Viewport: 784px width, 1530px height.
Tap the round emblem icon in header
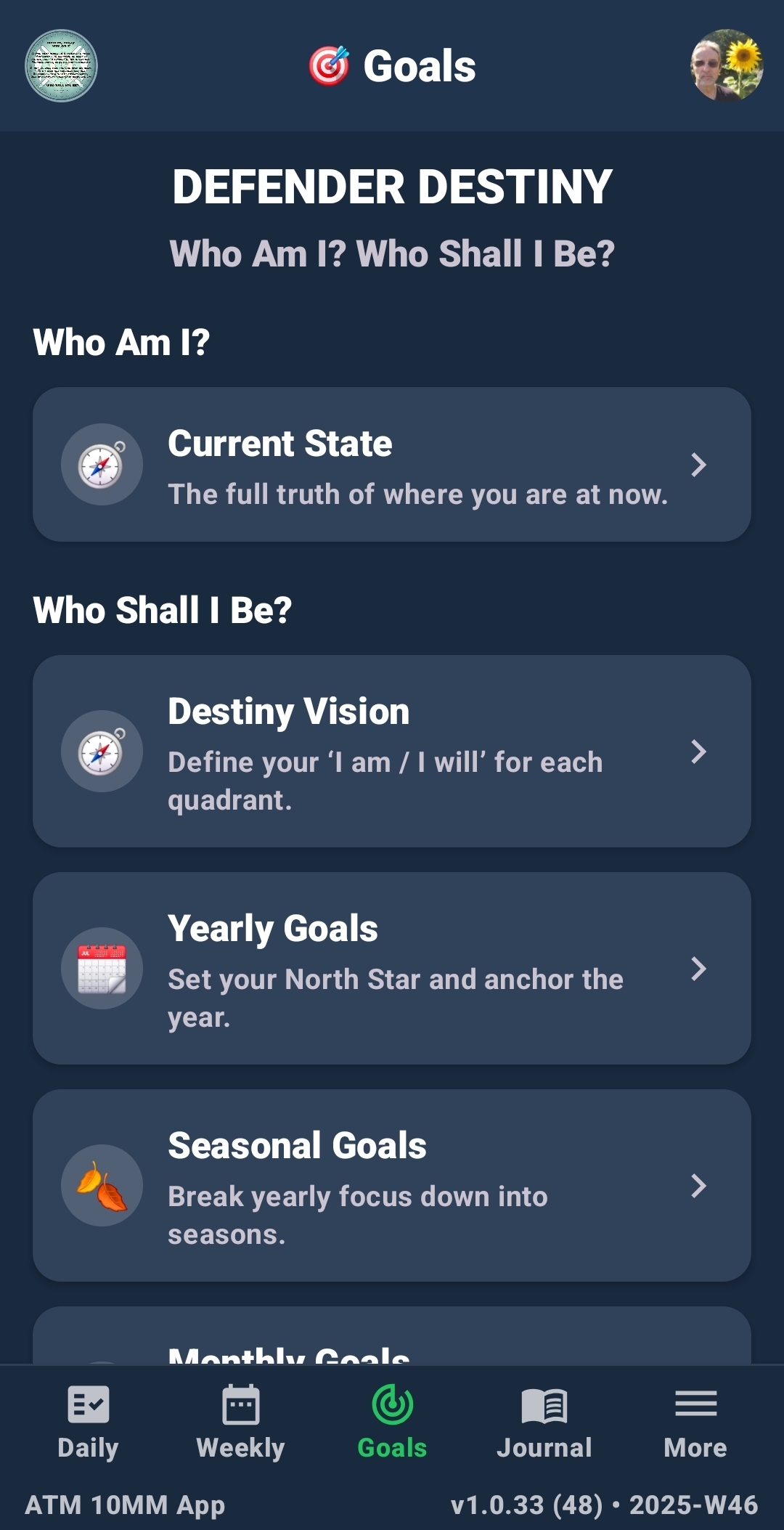[x=61, y=65]
